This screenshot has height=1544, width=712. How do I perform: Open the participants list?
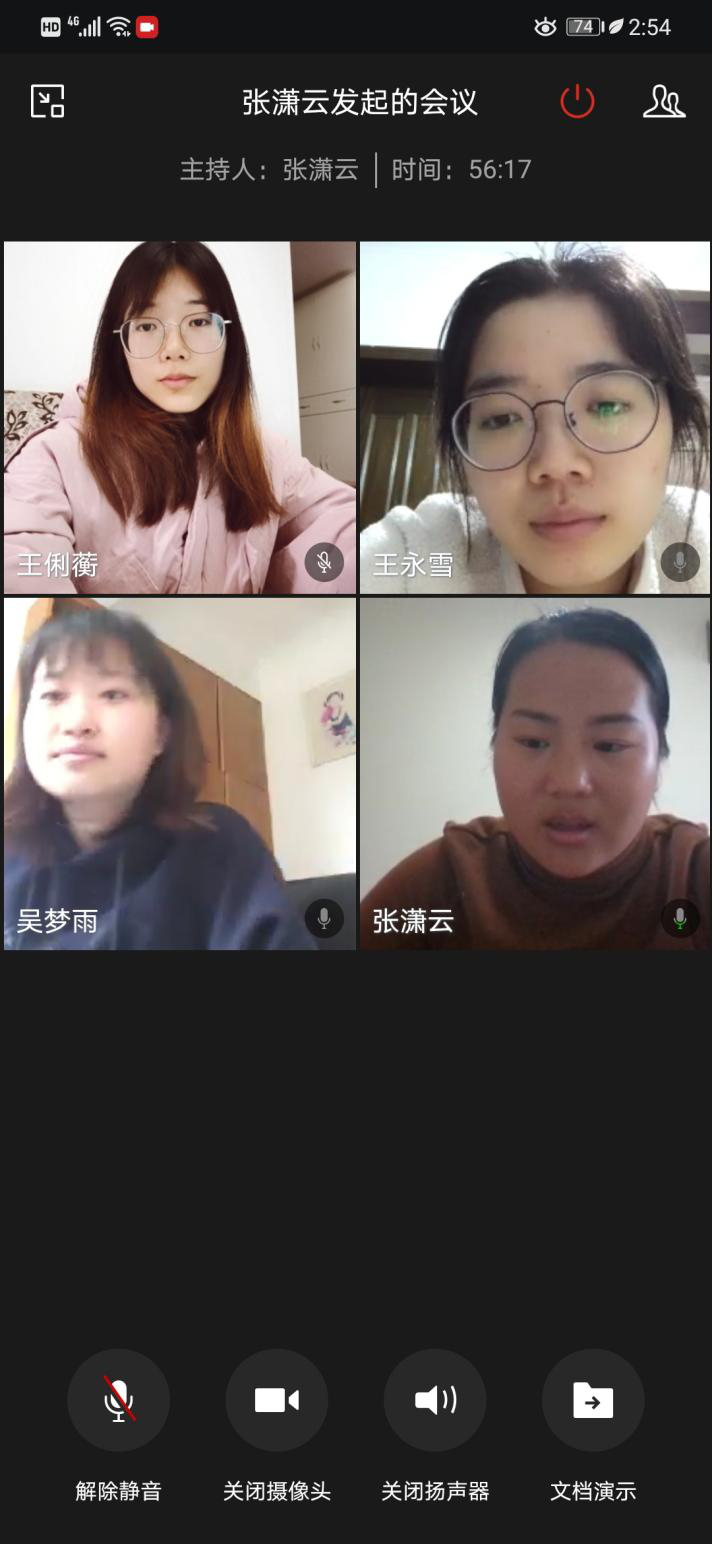663,101
